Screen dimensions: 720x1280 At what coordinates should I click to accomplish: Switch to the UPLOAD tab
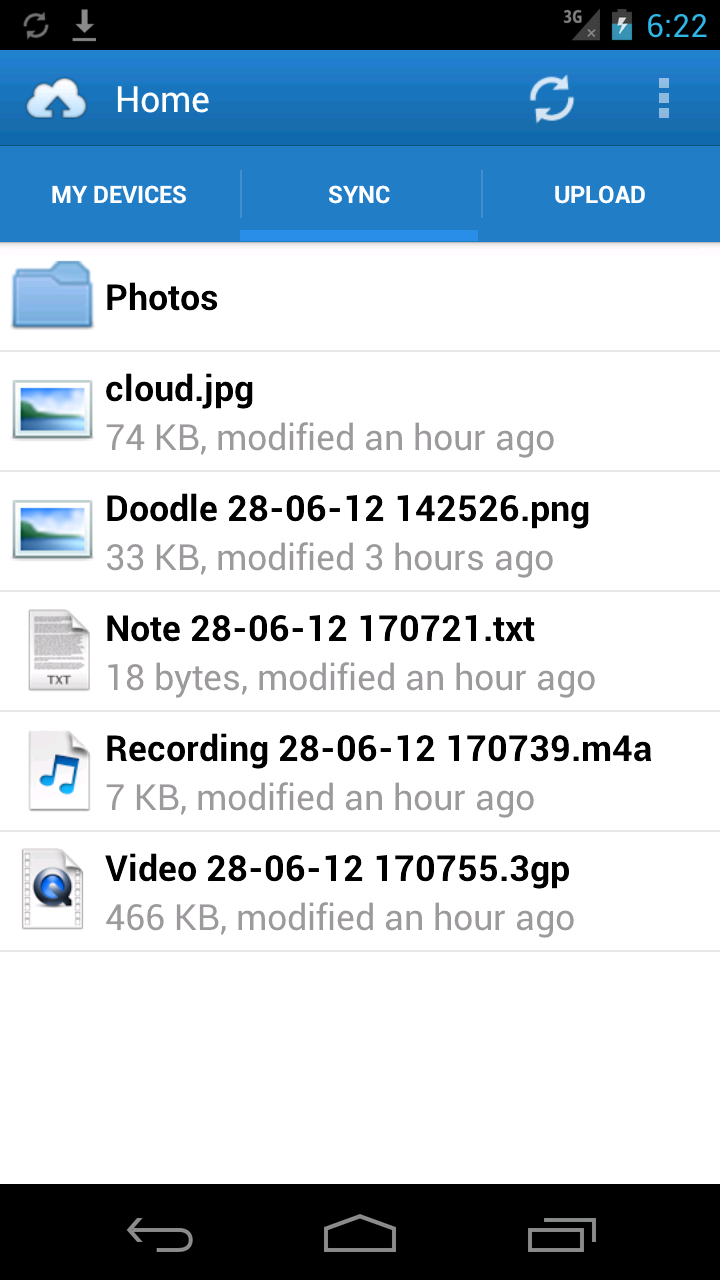(x=600, y=194)
